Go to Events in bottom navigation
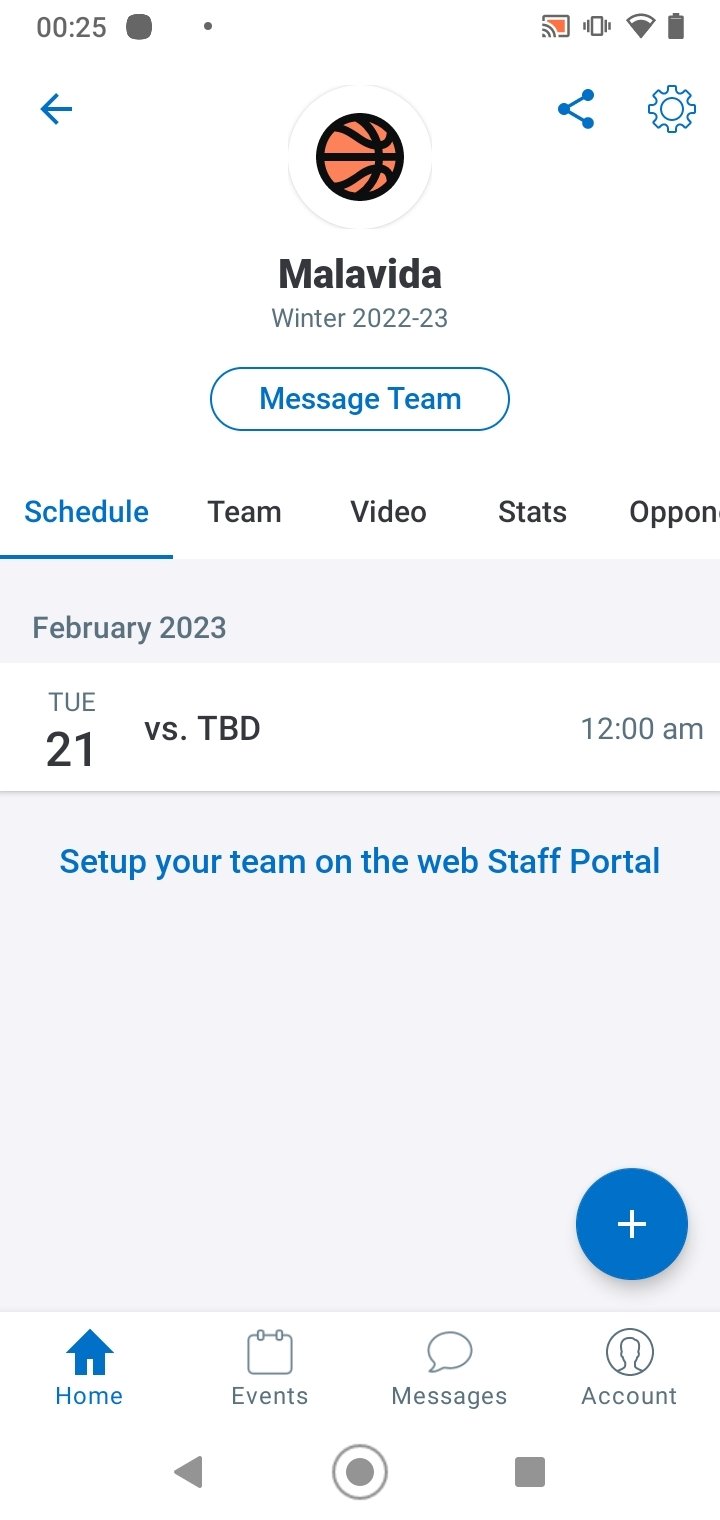The width and height of the screenshot is (720, 1520). pyautogui.click(x=270, y=1368)
